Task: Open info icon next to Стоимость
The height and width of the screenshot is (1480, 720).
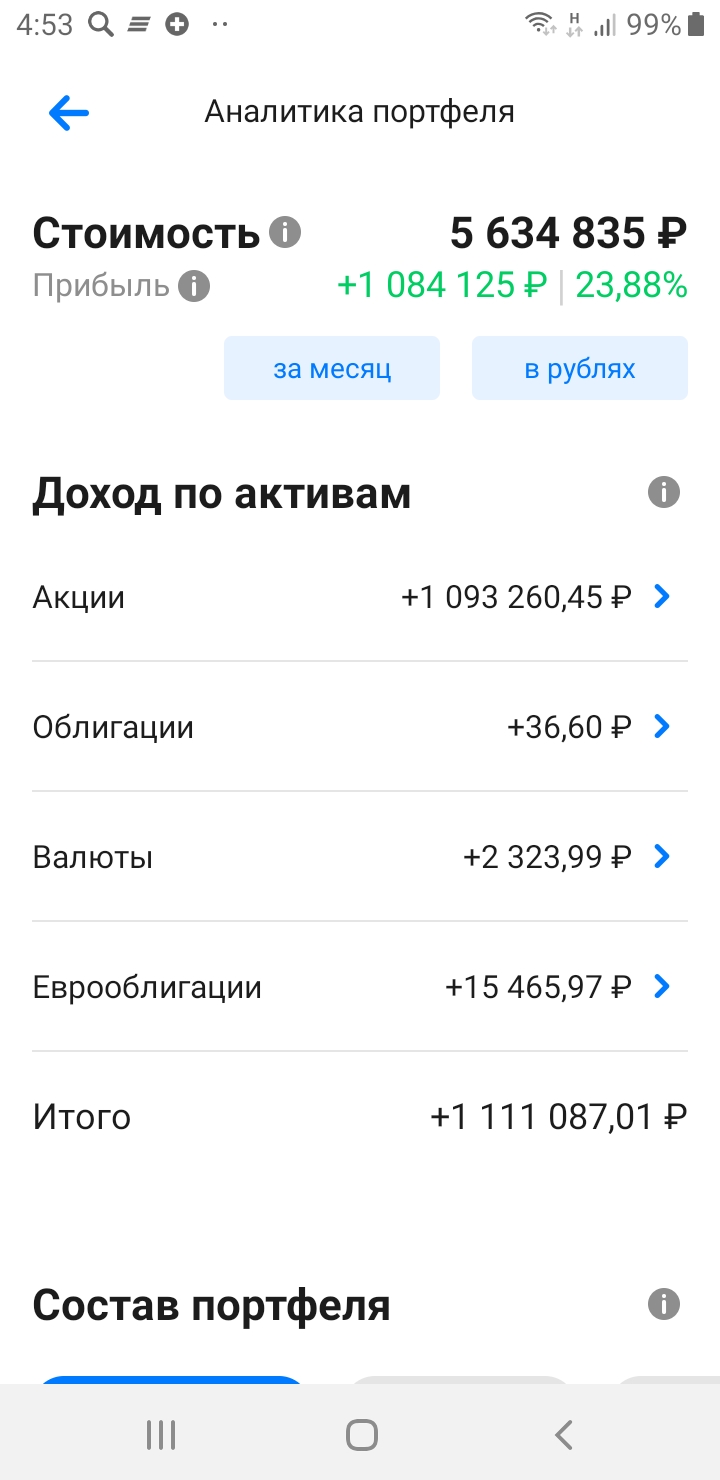Action: [285, 233]
